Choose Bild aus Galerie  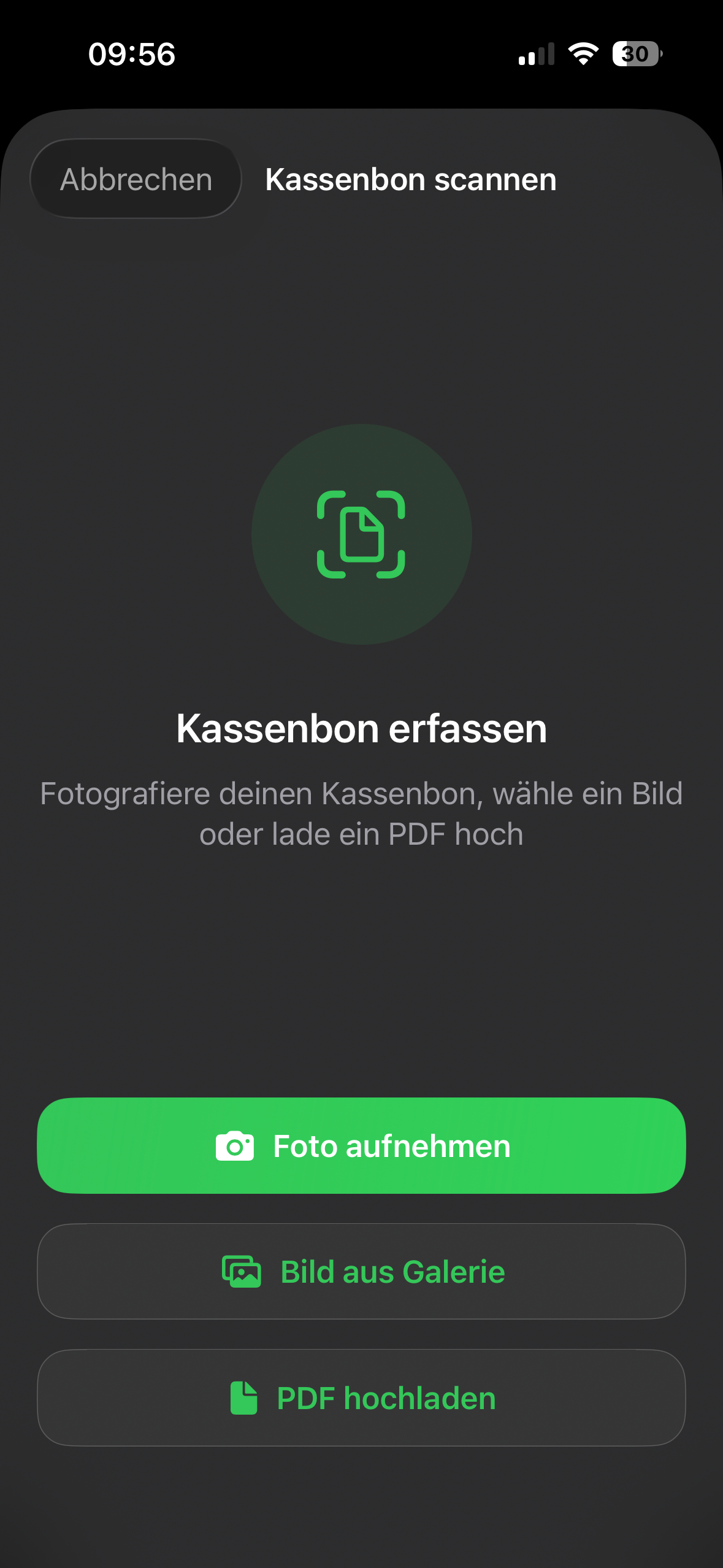click(361, 1270)
